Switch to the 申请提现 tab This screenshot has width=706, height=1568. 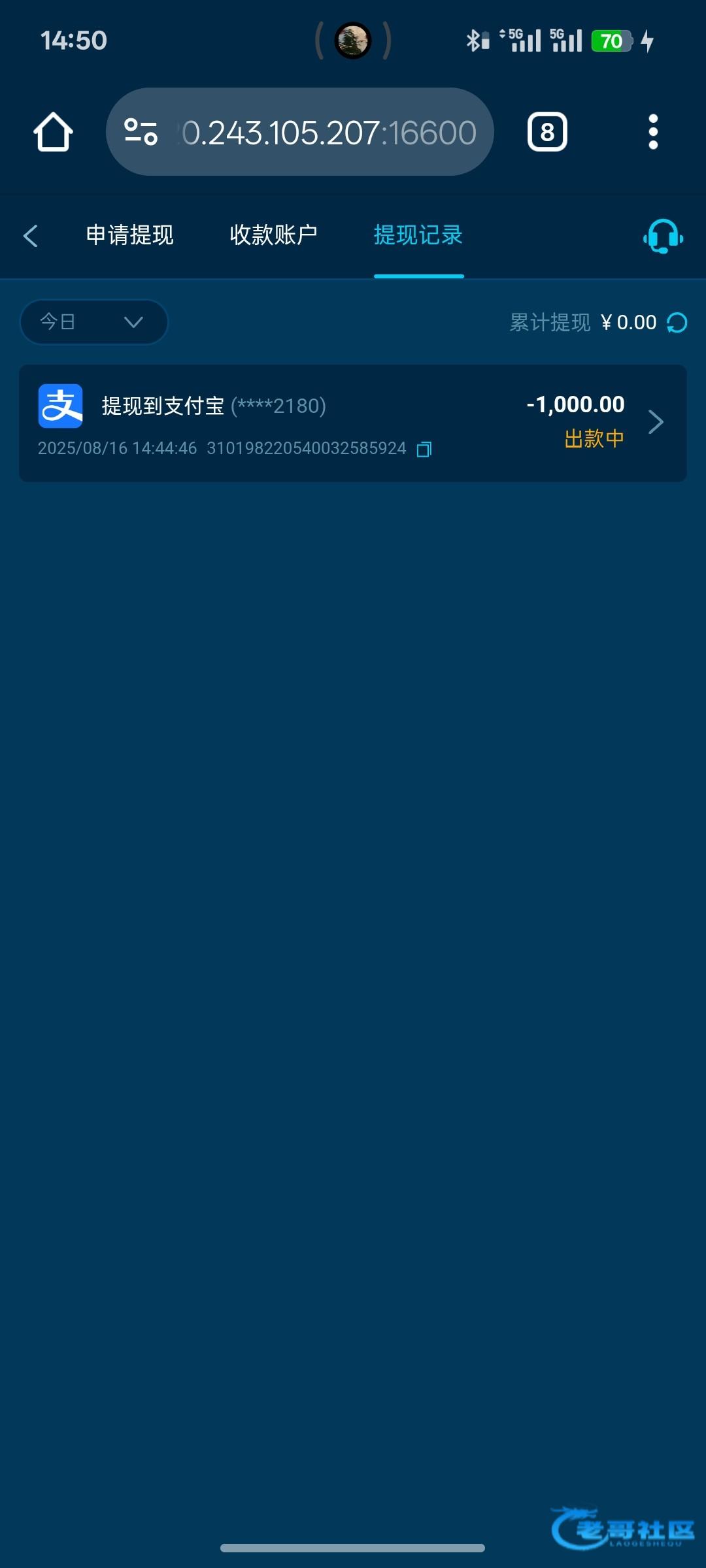(x=129, y=235)
